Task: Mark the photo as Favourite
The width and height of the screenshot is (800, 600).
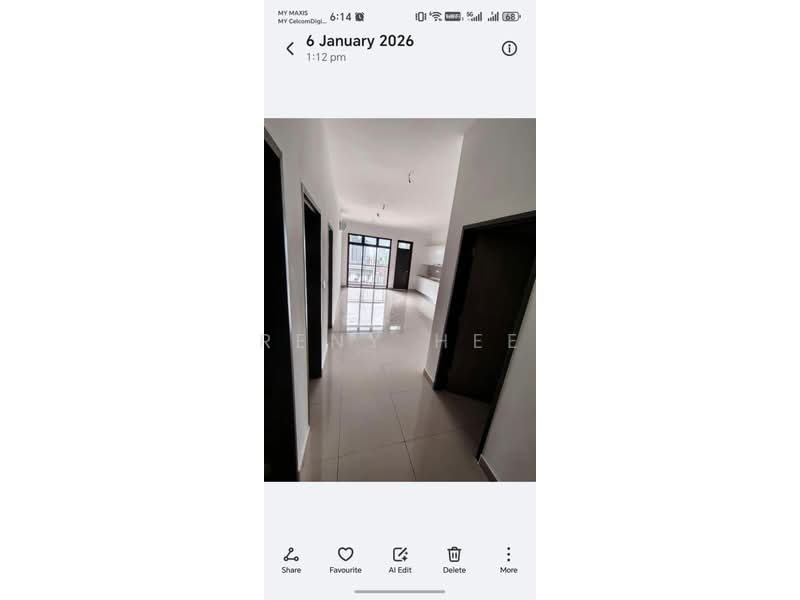Action: 345,560
